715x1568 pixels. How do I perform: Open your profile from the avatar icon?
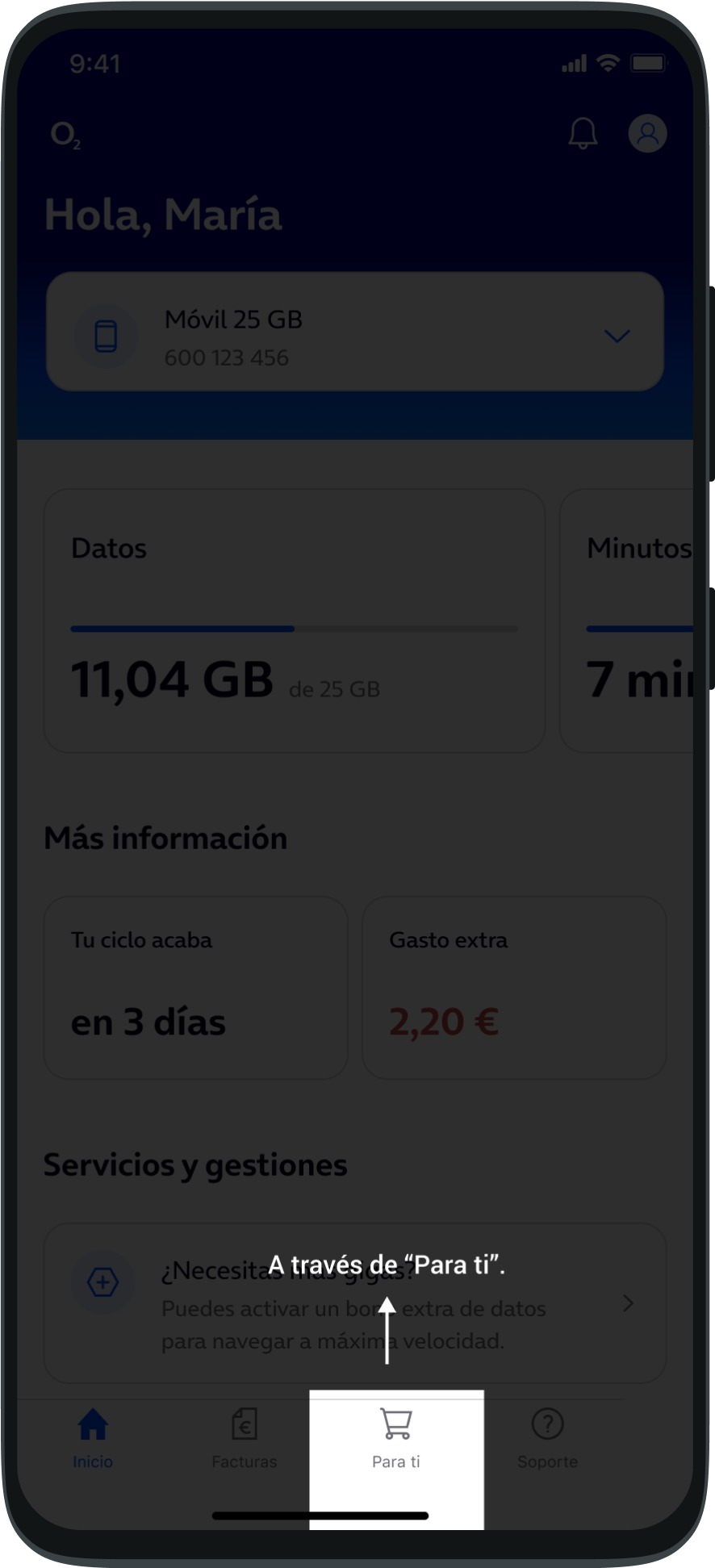point(647,133)
